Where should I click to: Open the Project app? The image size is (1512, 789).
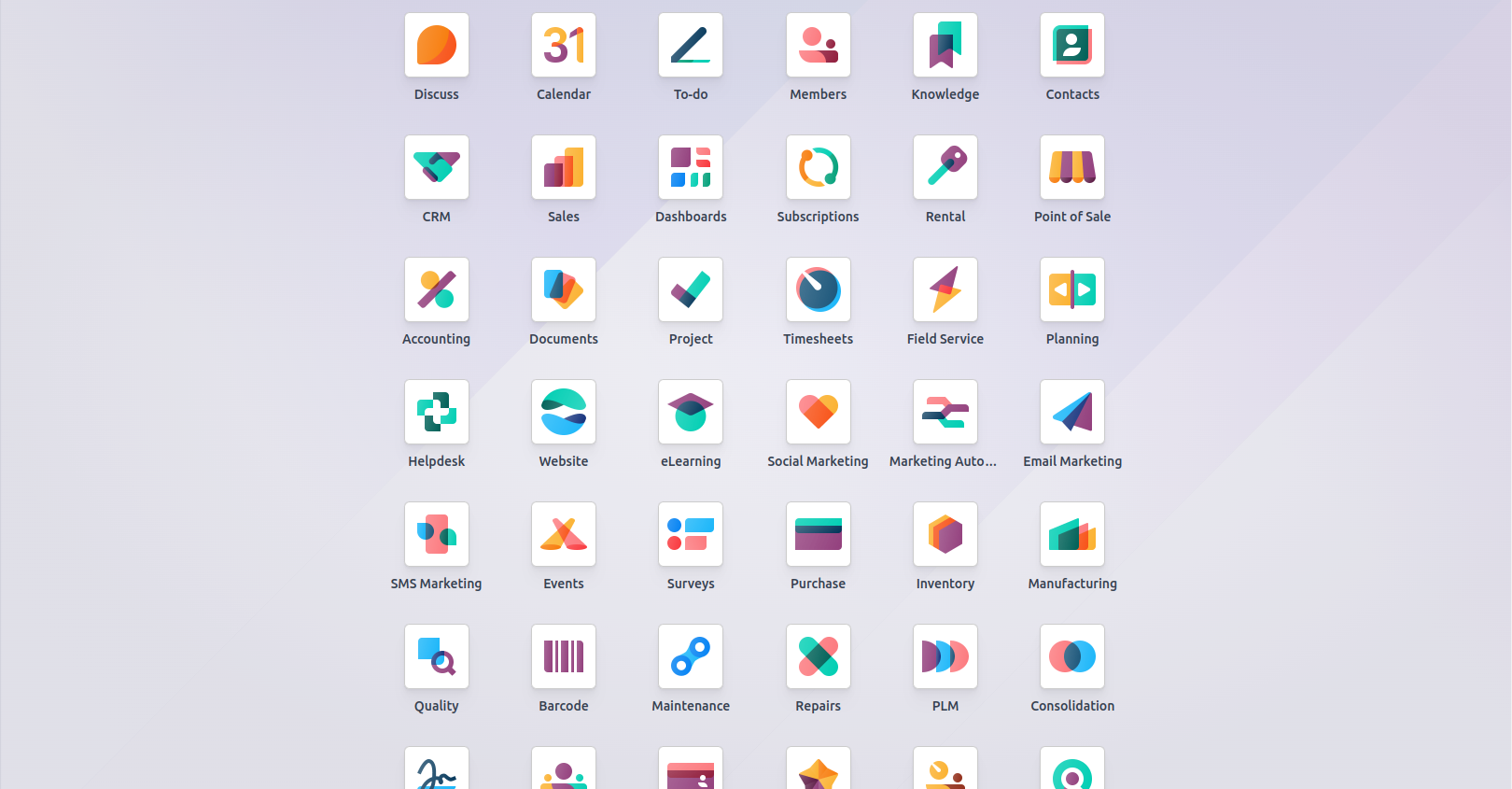pyautogui.click(x=691, y=290)
